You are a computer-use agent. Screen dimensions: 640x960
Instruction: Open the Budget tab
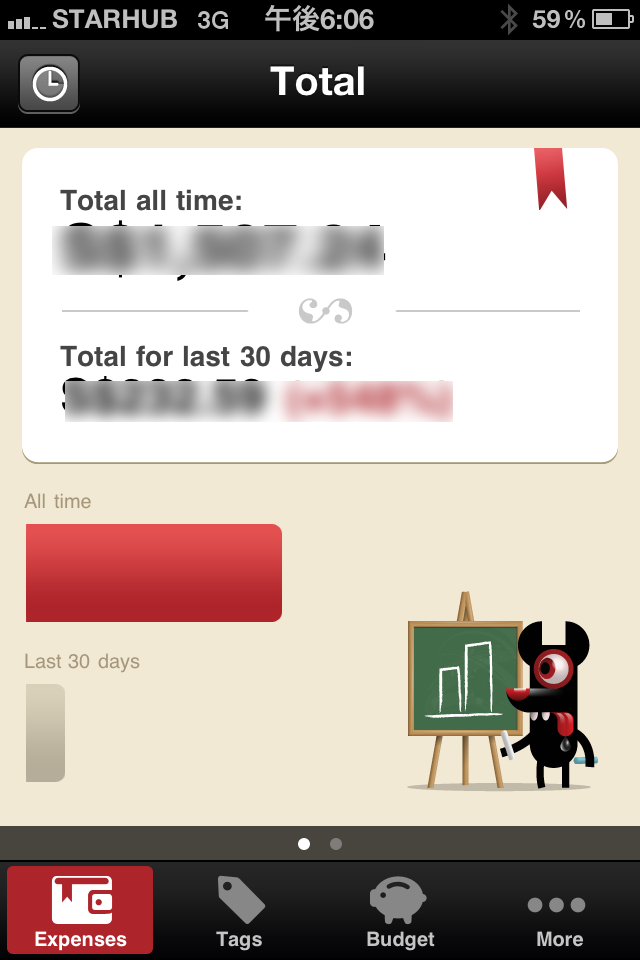[400, 911]
